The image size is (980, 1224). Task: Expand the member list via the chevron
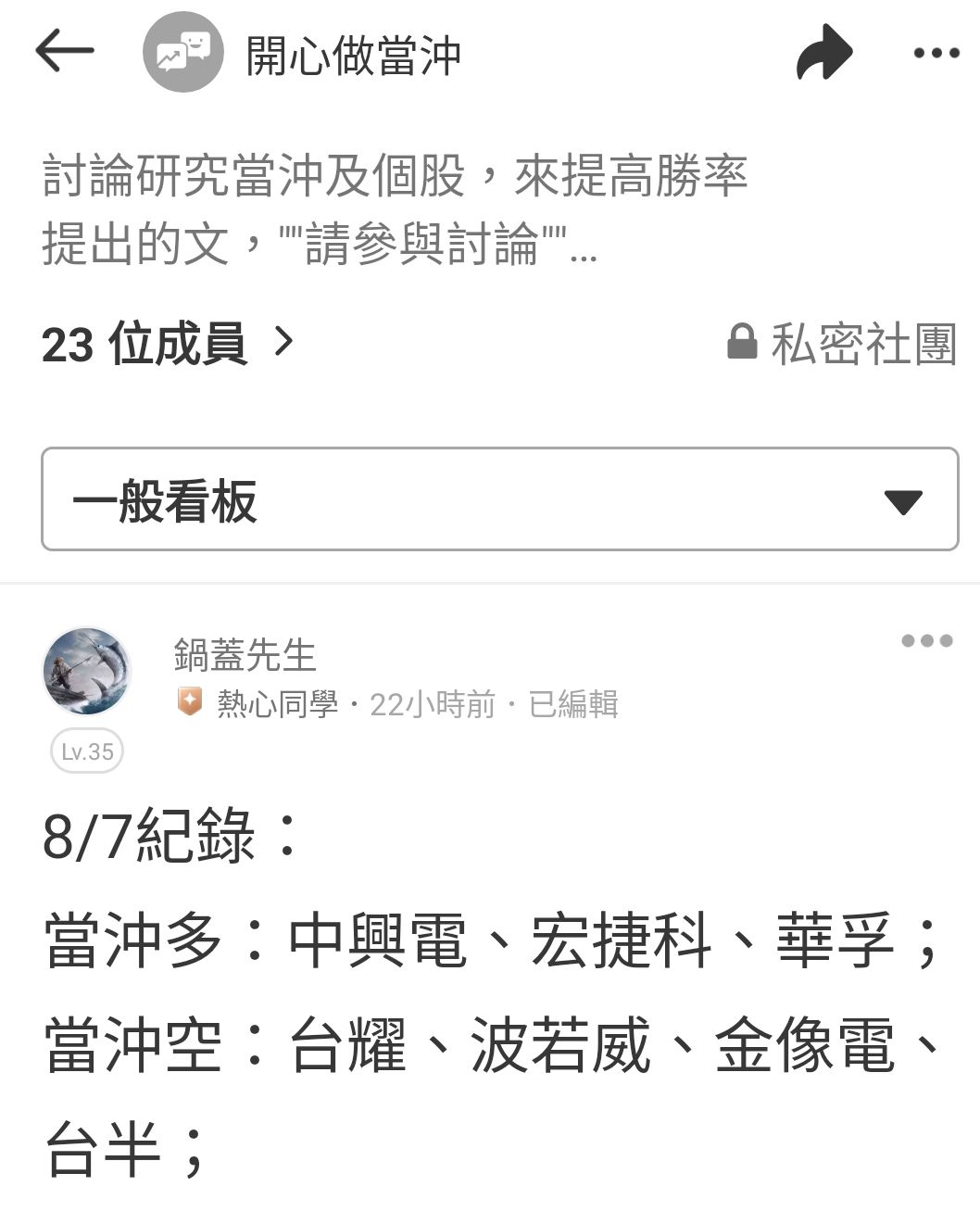[x=283, y=344]
